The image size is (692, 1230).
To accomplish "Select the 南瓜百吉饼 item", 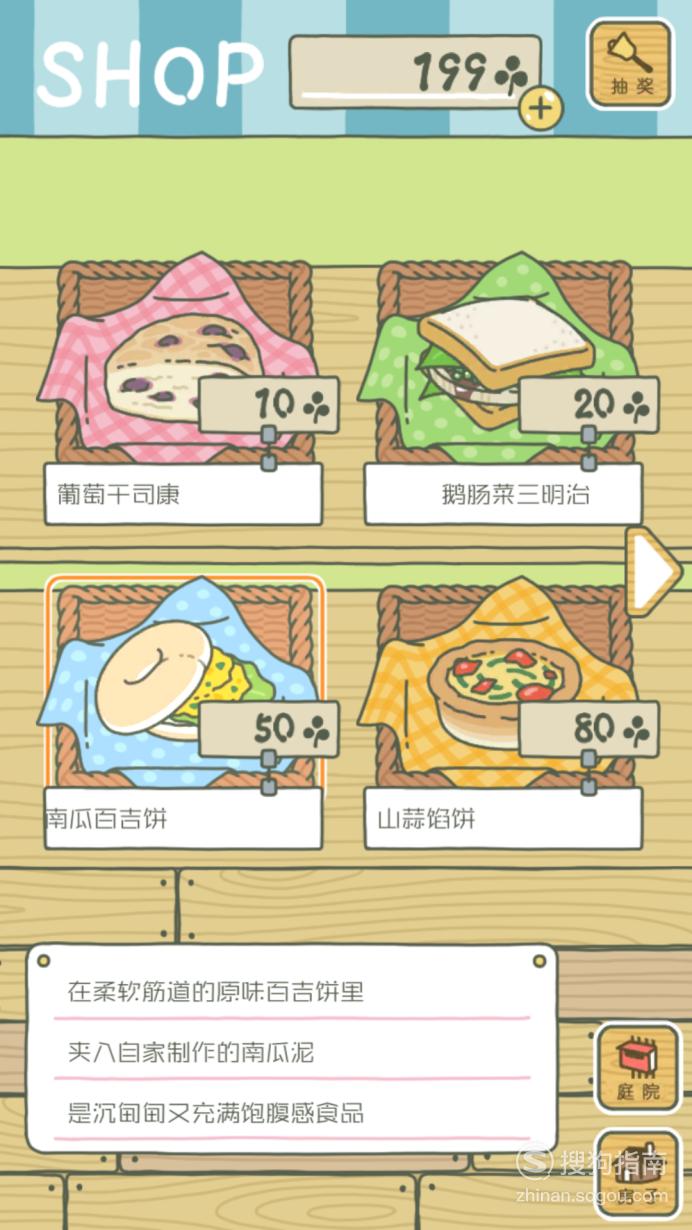I will 183,714.
